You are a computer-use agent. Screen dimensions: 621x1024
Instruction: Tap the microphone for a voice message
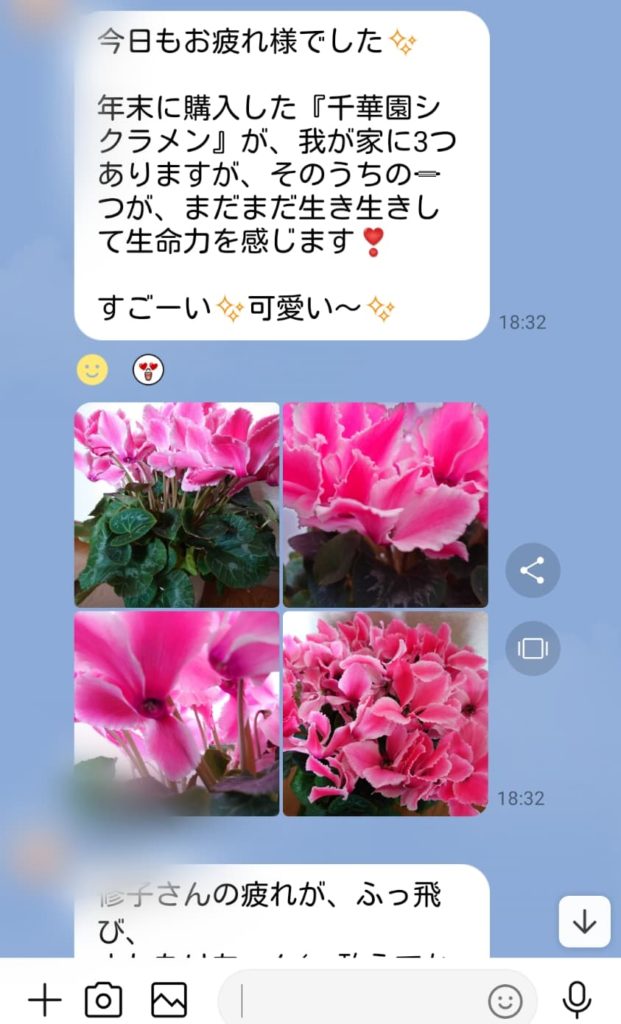(x=577, y=999)
